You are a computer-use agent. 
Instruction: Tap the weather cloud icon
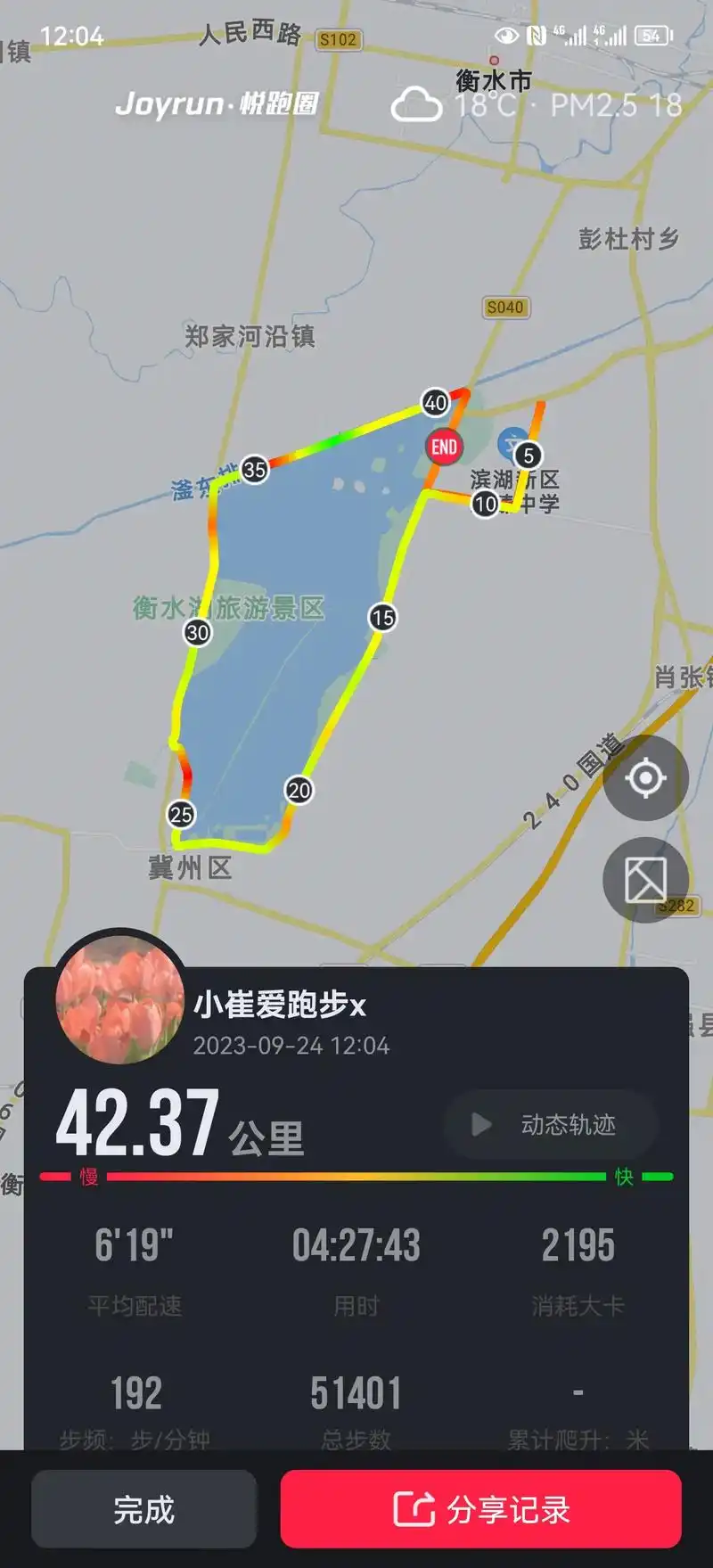click(x=418, y=105)
